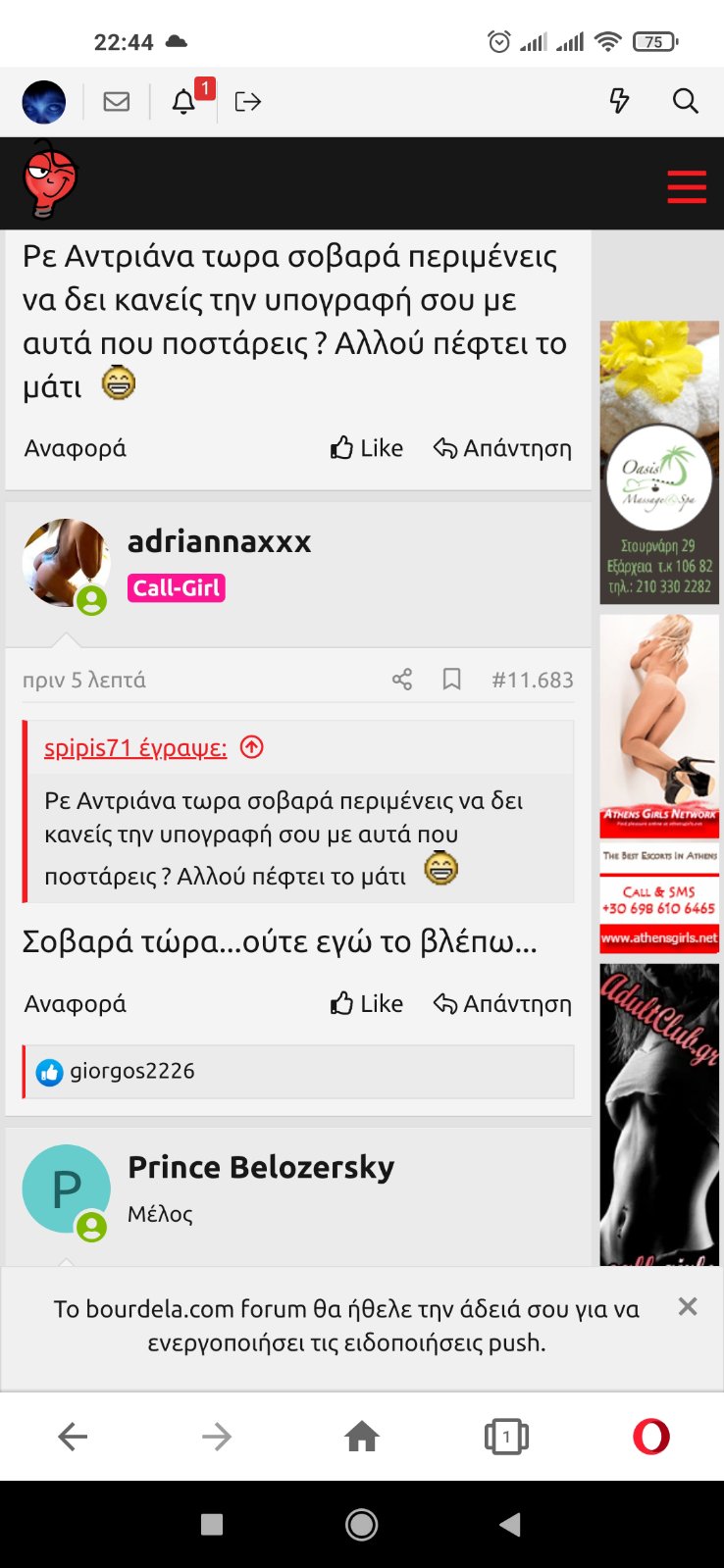Open forum search
This screenshot has height=1568, width=724.
pos(685,101)
